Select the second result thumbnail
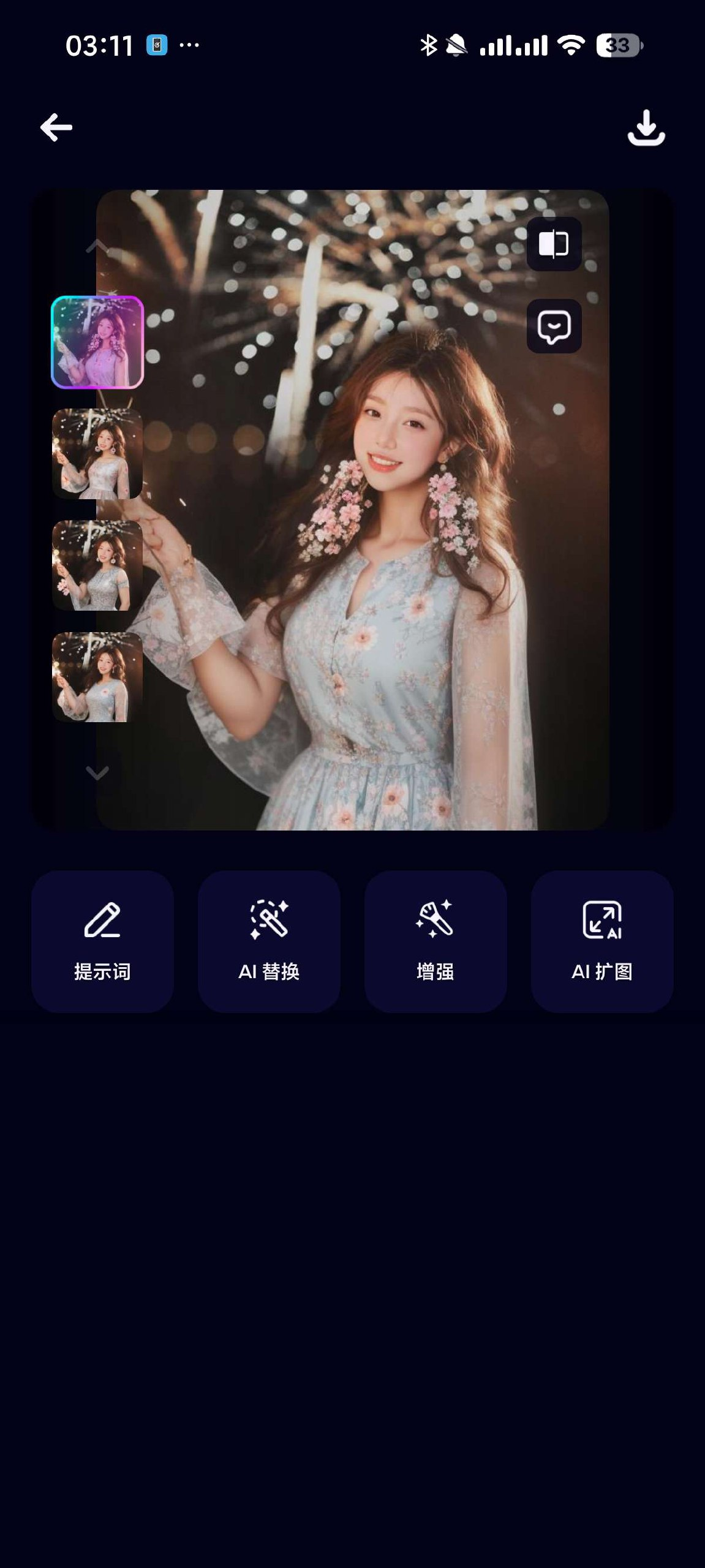 [97, 453]
